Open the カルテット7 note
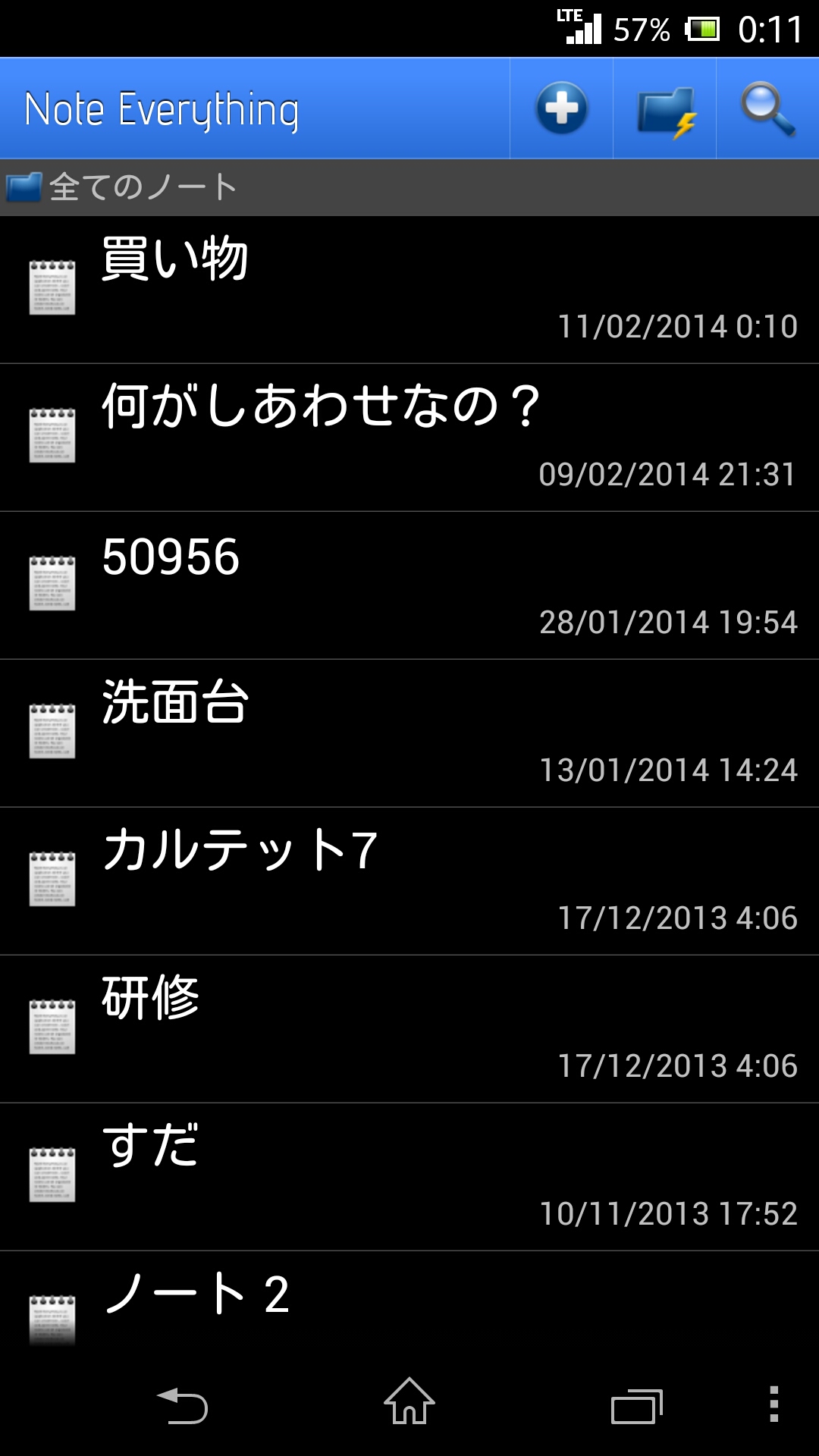The height and width of the screenshot is (1456, 819). tap(409, 881)
